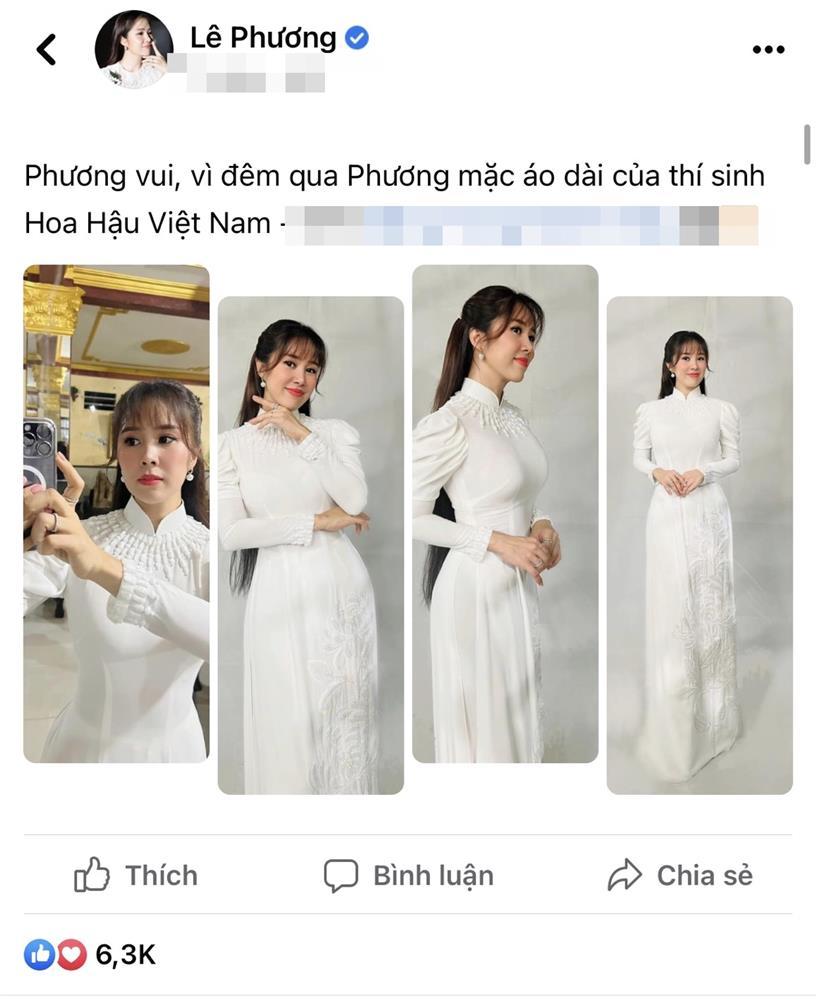Image resolution: width=816 pixels, height=1000 pixels.
Task: Open the side-profile áo dài photo
Action: pyautogui.click(x=505, y=513)
